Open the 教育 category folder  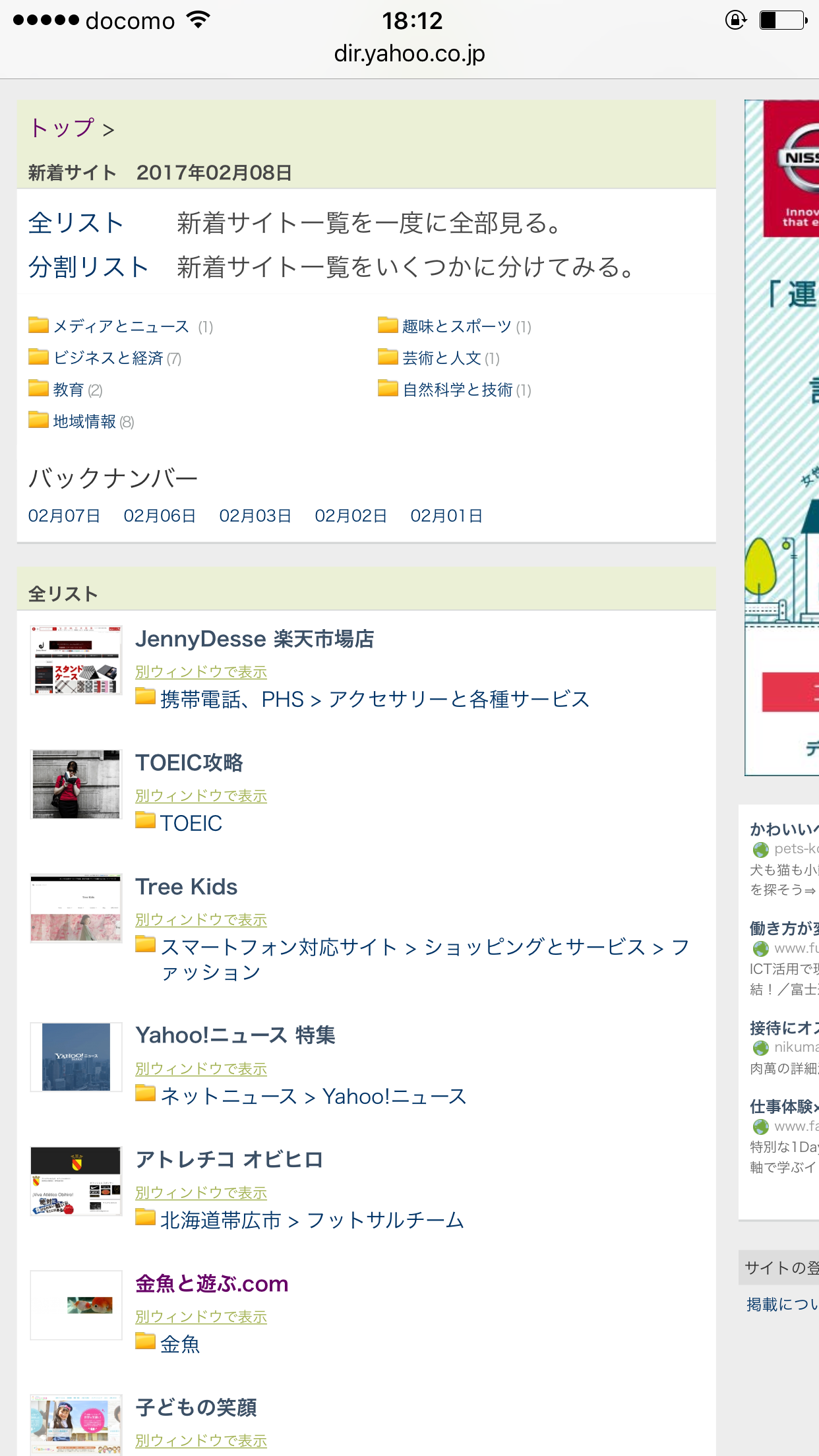click(69, 390)
